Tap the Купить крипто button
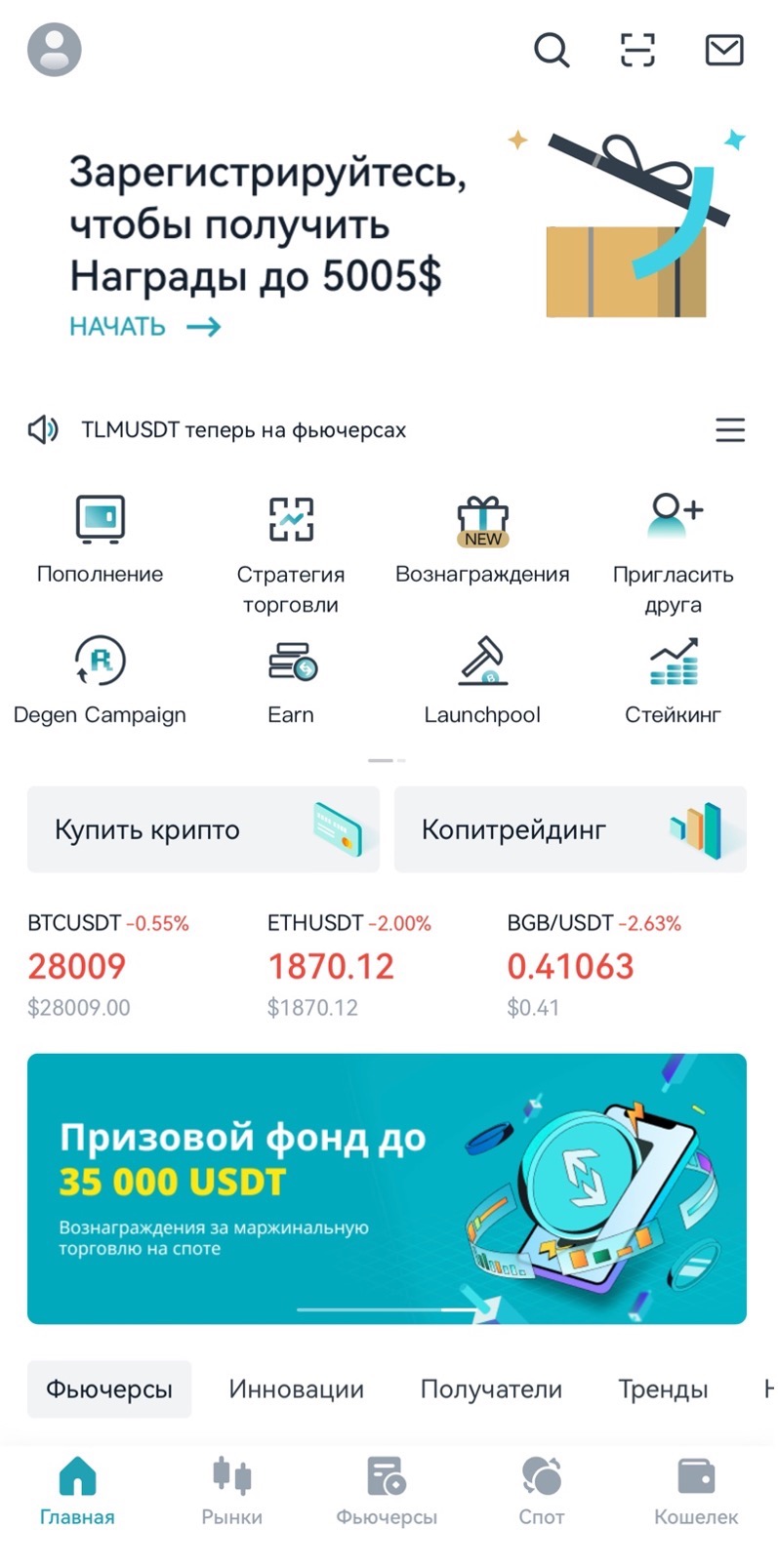Image resolution: width=778 pixels, height=1568 pixels. (x=203, y=829)
